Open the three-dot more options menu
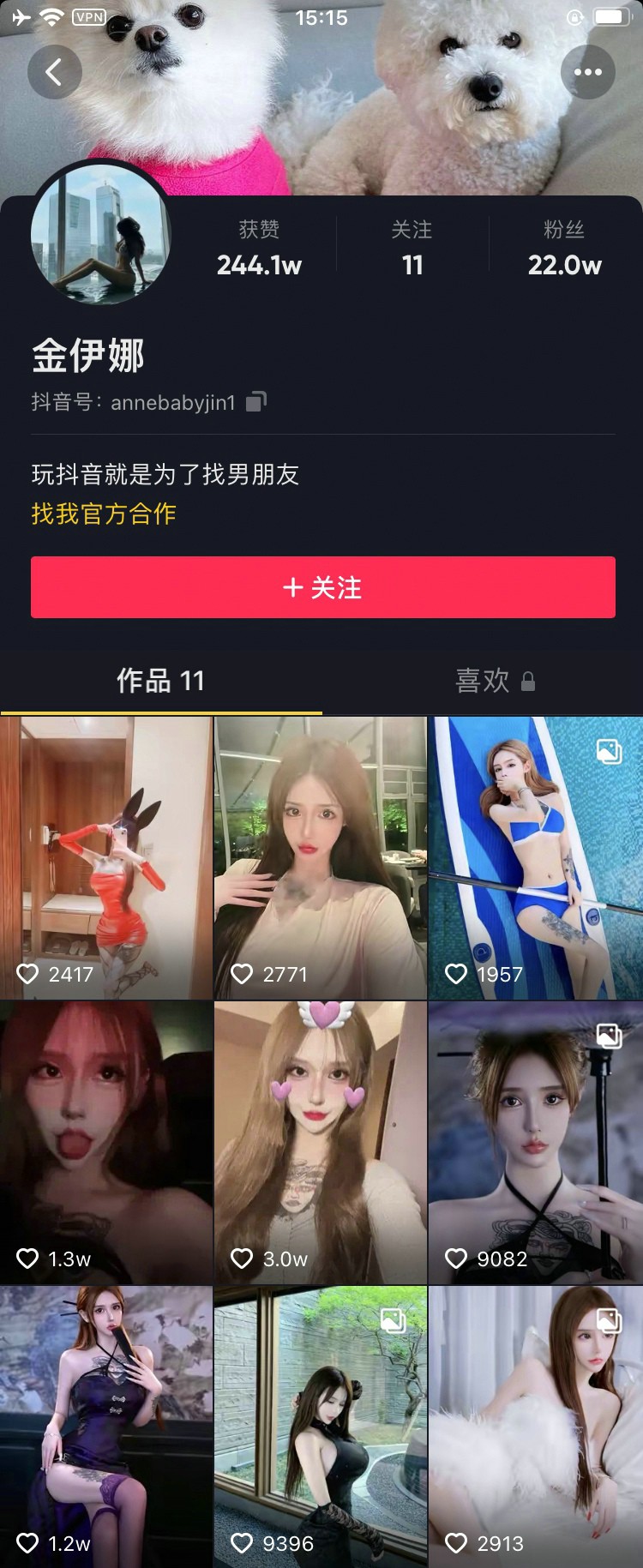The width and height of the screenshot is (643, 1568). tap(588, 72)
